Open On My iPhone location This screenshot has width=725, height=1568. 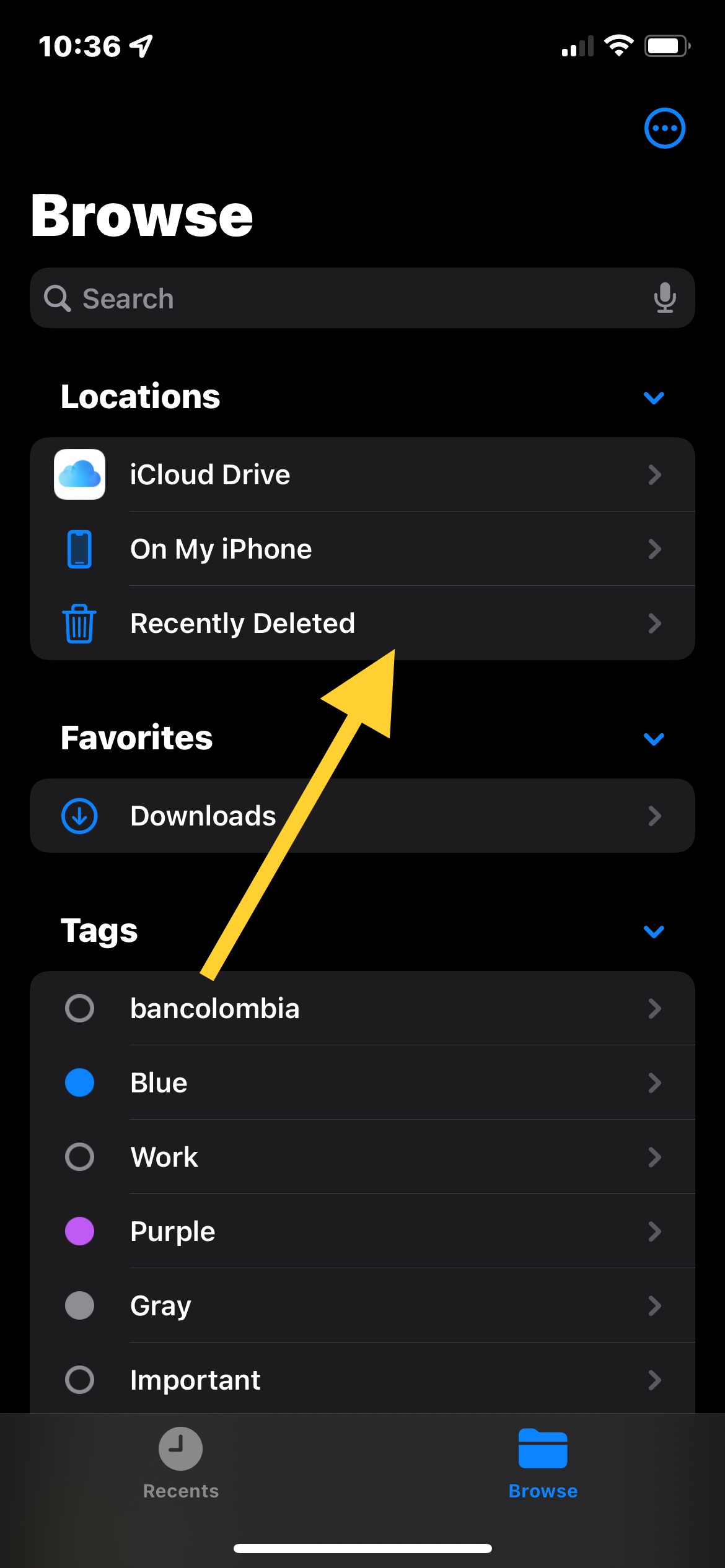pyautogui.click(x=362, y=549)
